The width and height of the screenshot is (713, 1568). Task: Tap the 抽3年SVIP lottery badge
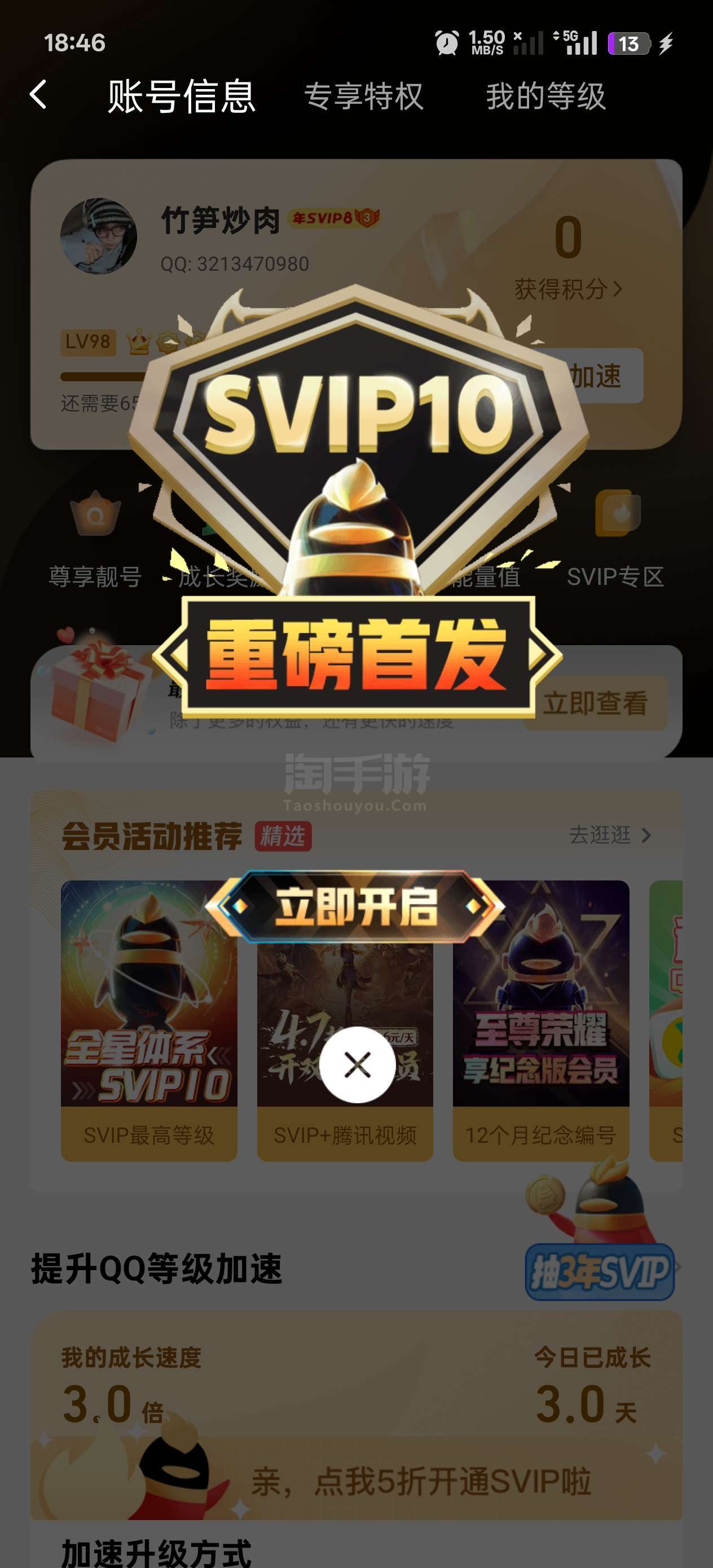(x=599, y=1271)
